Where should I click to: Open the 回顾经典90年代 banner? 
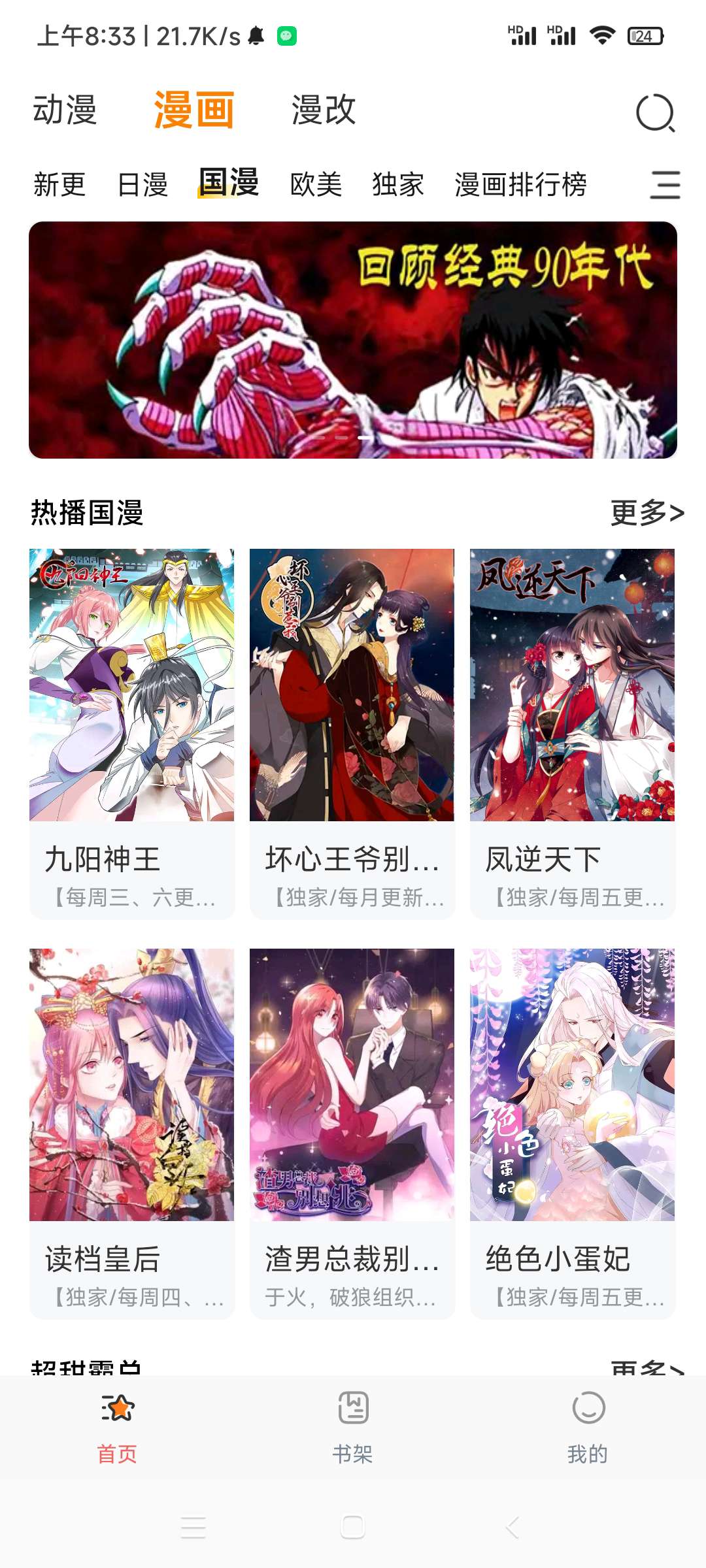(353, 340)
